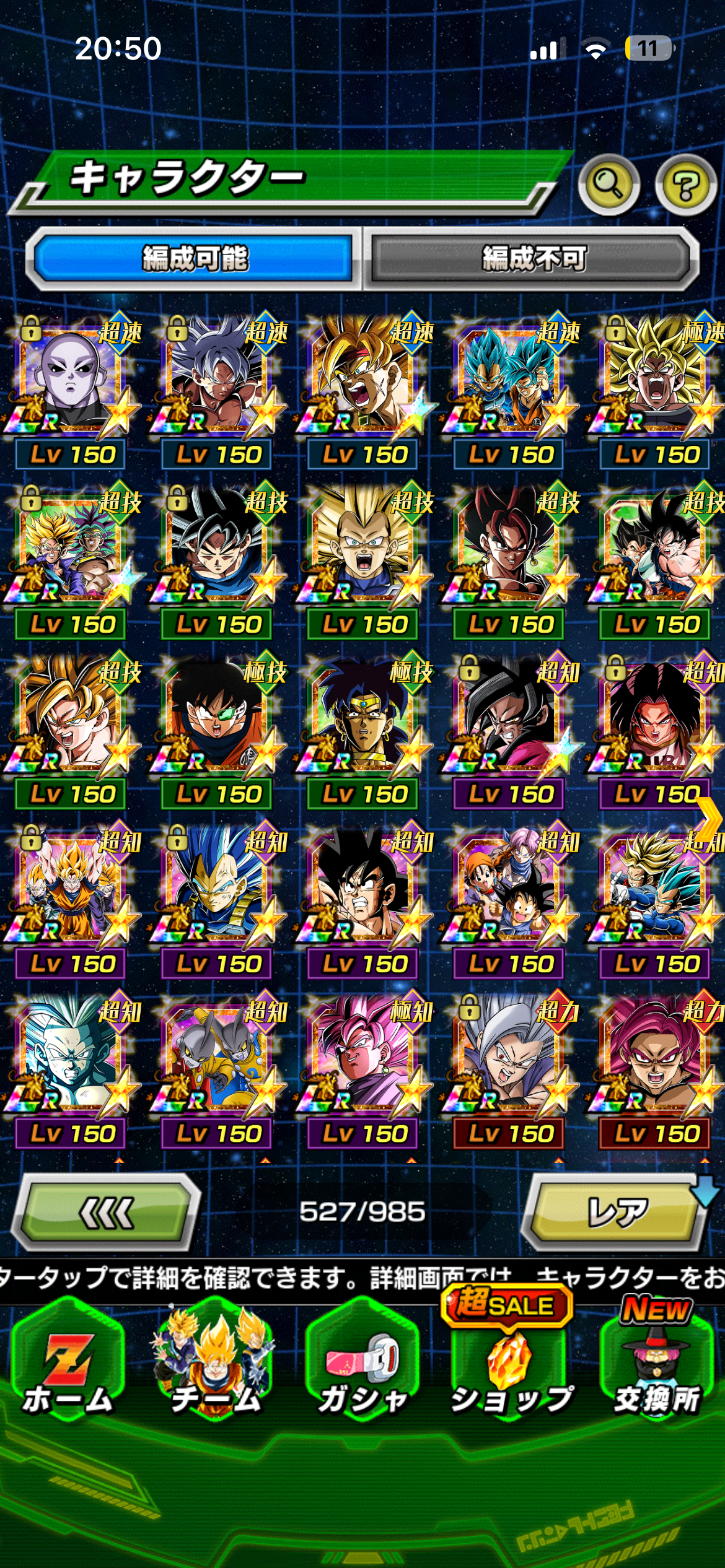725x1568 pixels.
Task: Select the 極知 Goku Black Rosé card
Action: [x=363, y=1058]
